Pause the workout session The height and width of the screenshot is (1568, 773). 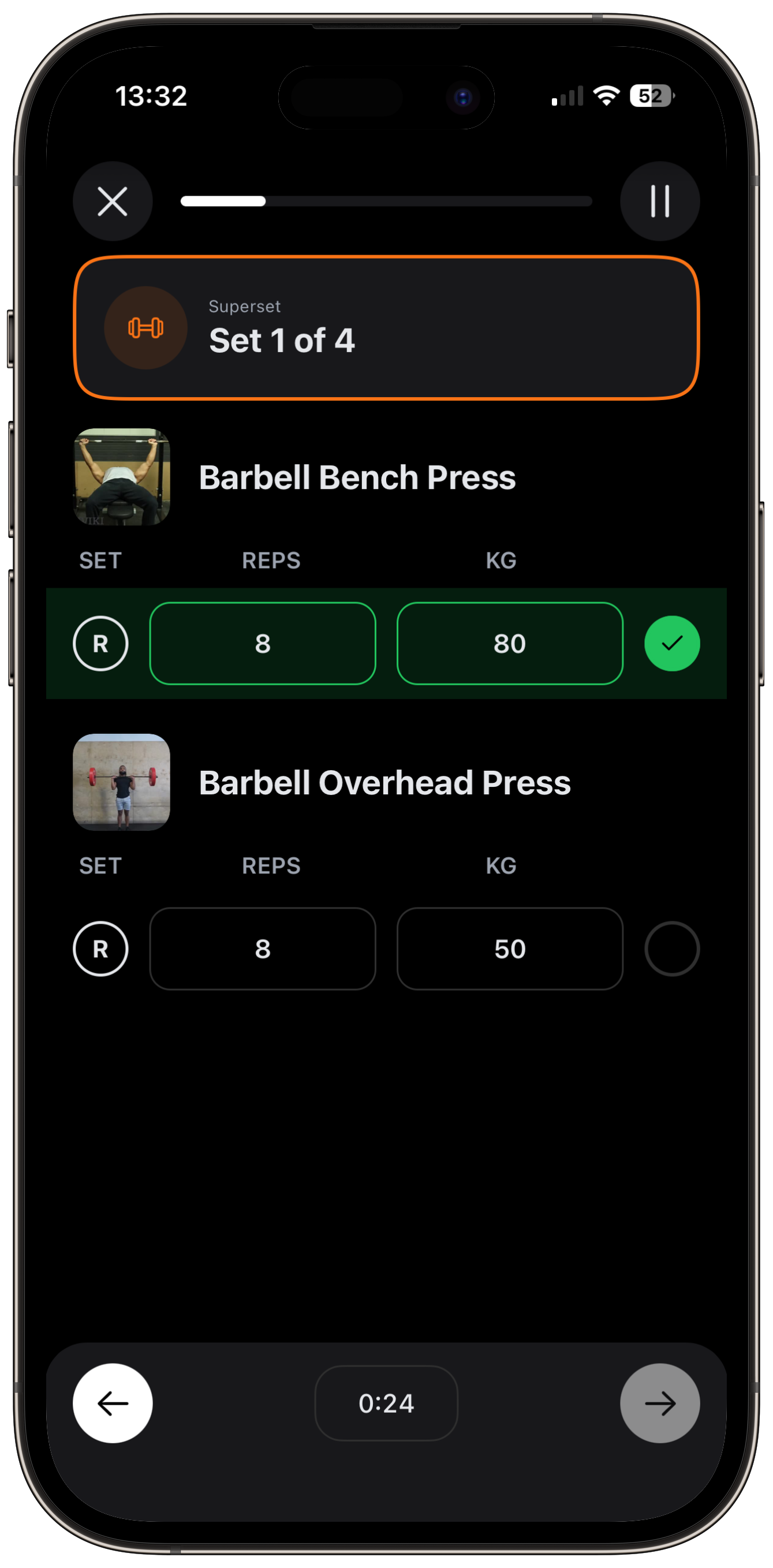tap(660, 201)
